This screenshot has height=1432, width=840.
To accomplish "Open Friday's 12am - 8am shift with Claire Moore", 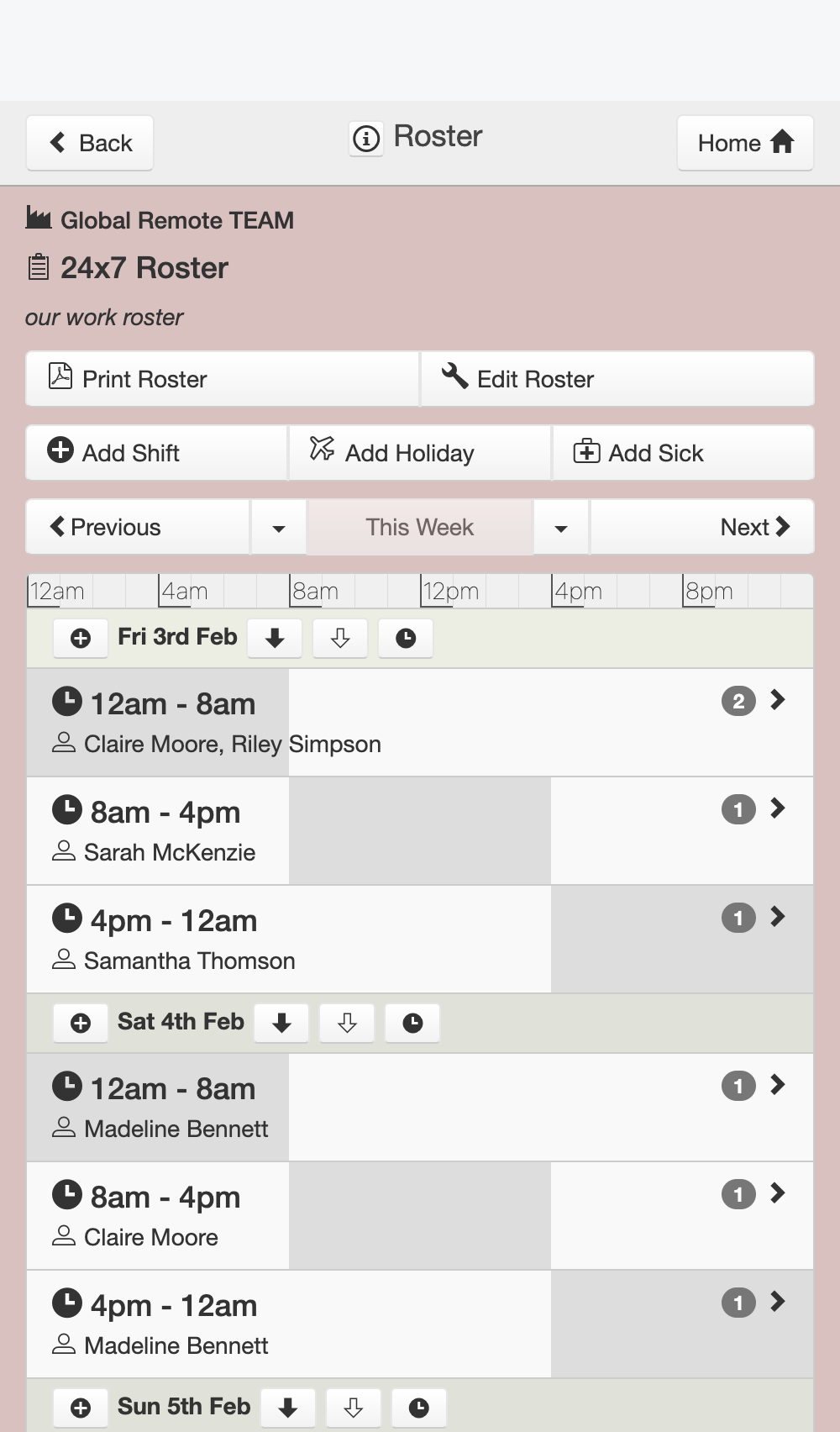I will coord(420,723).
